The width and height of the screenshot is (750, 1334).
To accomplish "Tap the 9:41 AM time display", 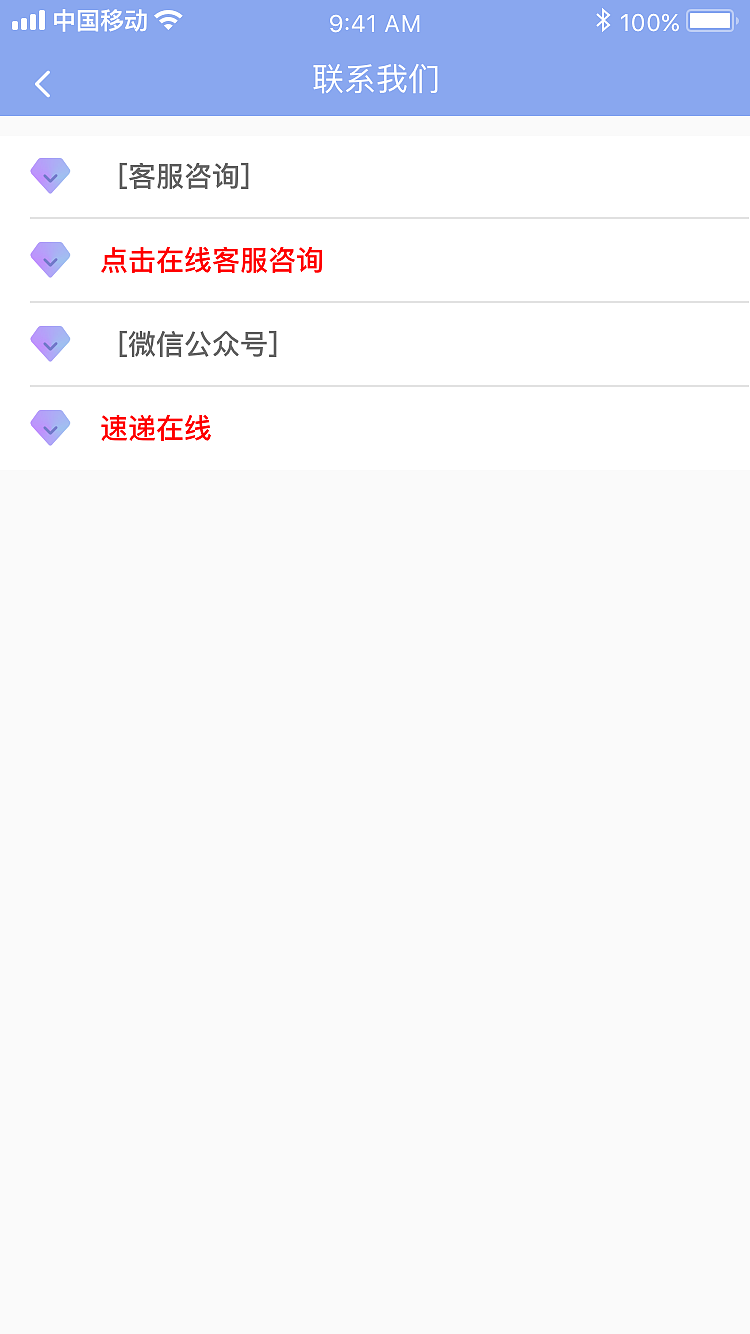I will [x=374, y=23].
